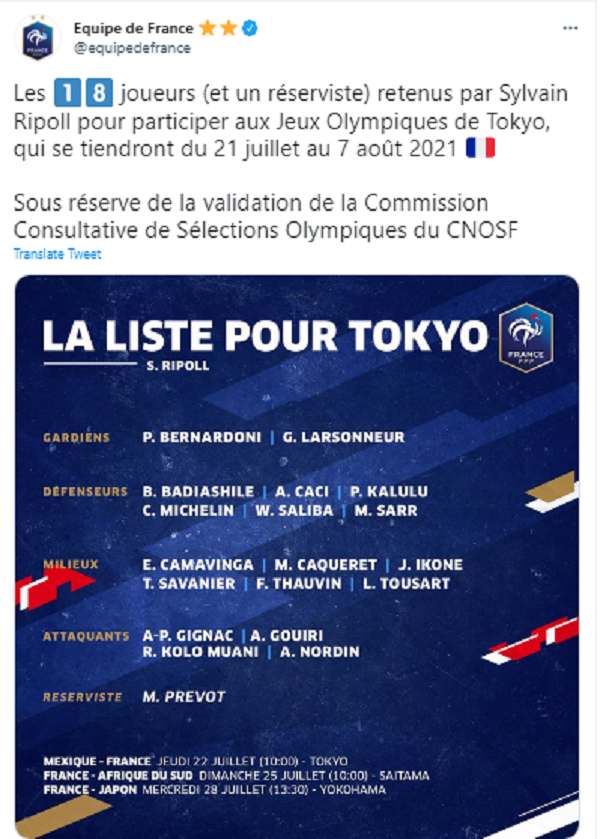
Task: Open Equipe de France profile picture
Action: click(37, 37)
